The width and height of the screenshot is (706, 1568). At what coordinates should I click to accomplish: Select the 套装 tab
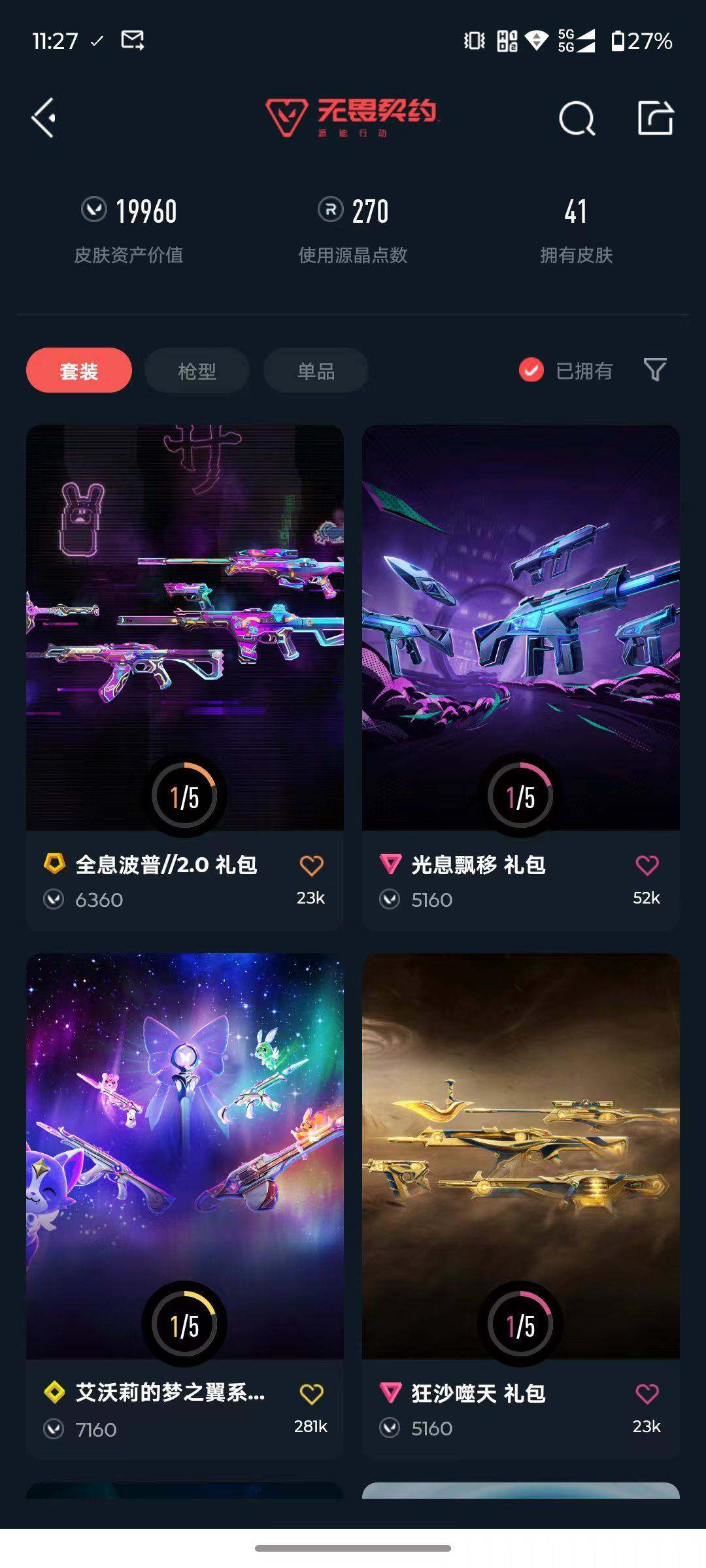point(80,370)
